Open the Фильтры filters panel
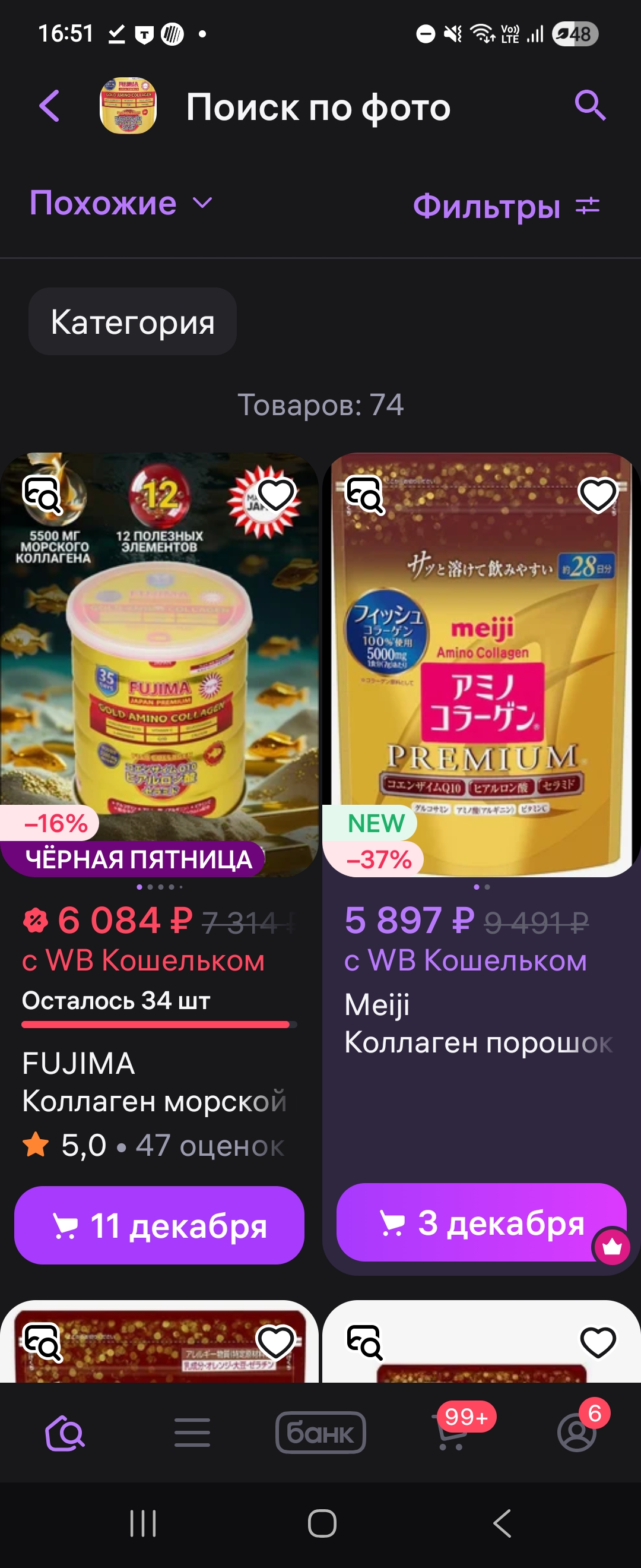Screen dimensions: 641x1568 coord(505,206)
